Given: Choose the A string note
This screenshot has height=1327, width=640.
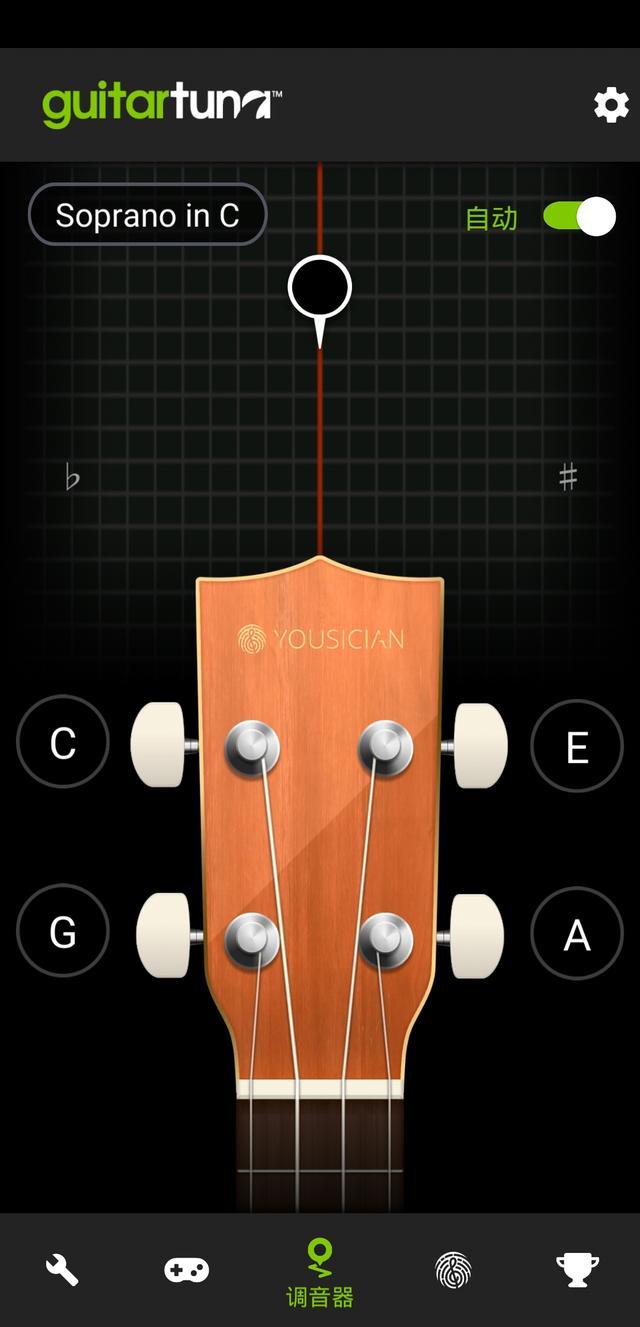Looking at the screenshot, I should (577, 934).
